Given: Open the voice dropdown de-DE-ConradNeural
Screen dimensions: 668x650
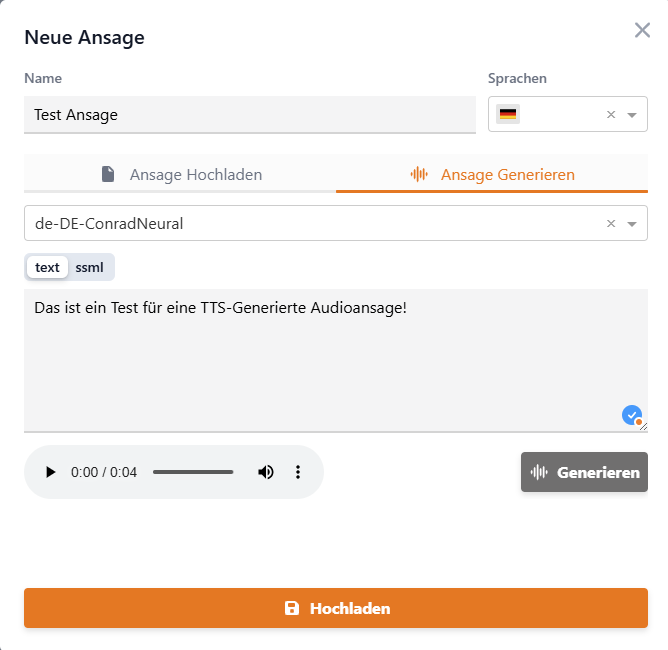Looking at the screenshot, I should point(632,224).
